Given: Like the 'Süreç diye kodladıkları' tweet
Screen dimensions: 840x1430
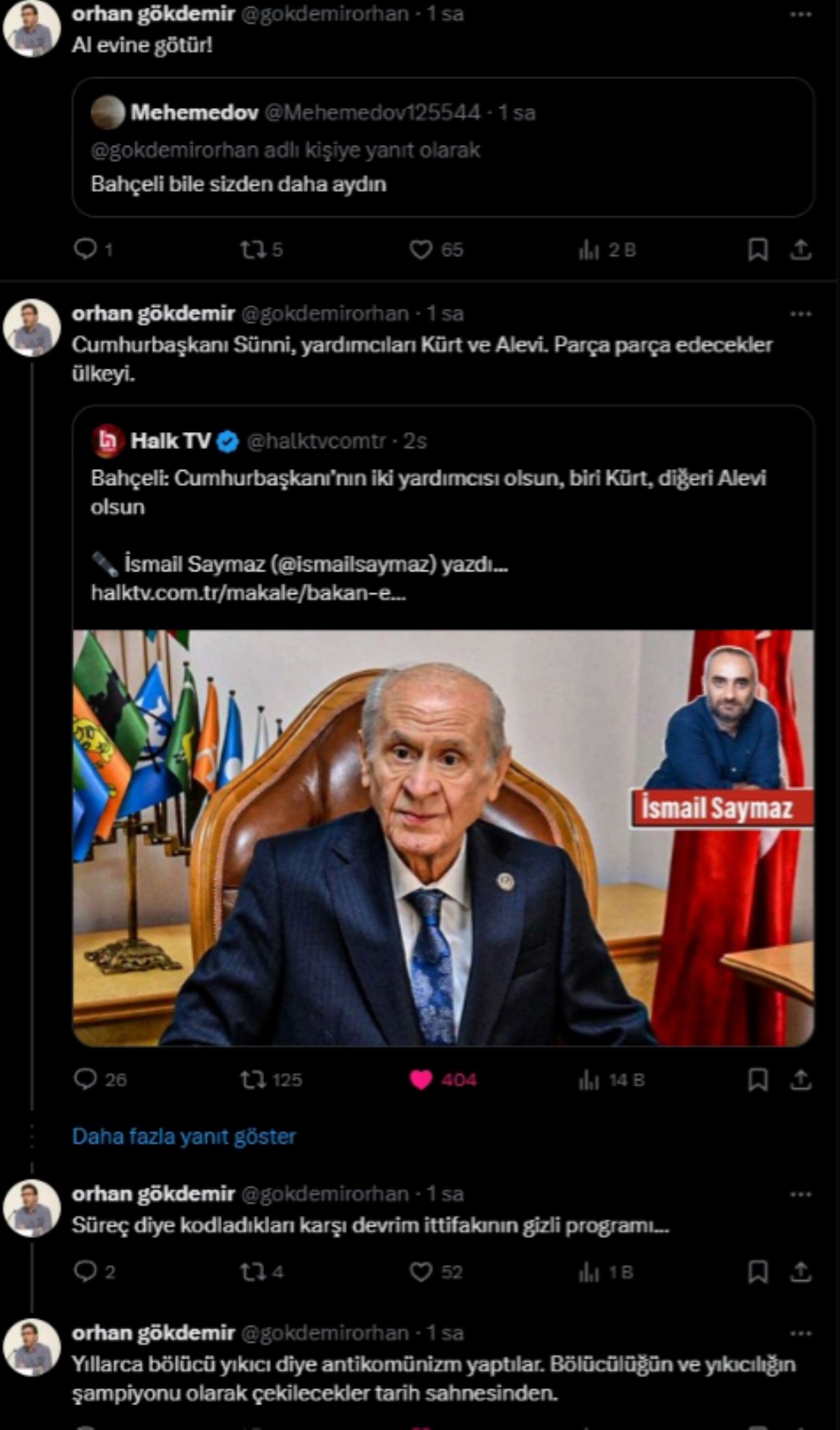Looking at the screenshot, I should pyautogui.click(x=420, y=1273).
